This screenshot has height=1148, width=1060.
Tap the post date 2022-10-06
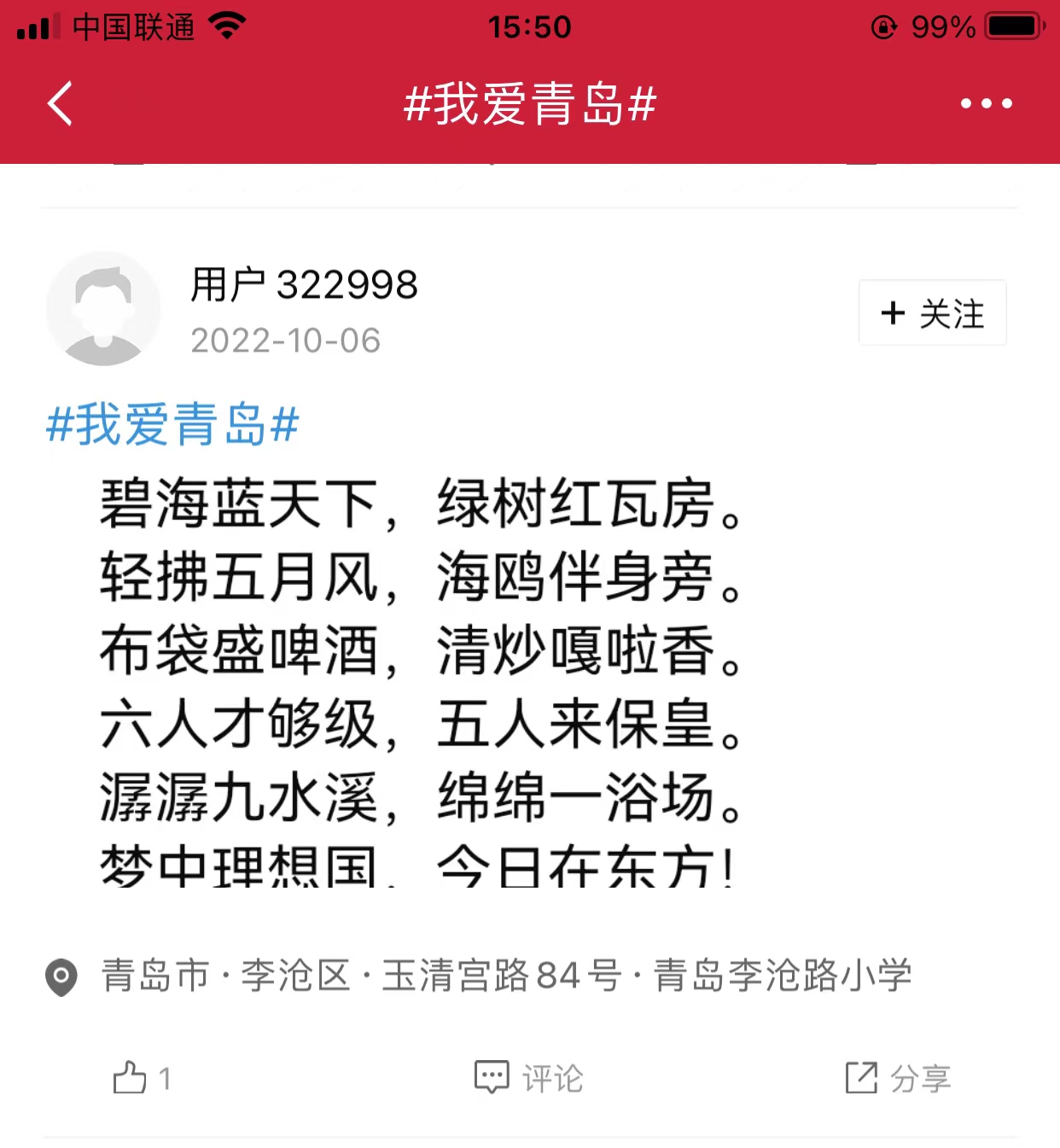click(x=285, y=341)
